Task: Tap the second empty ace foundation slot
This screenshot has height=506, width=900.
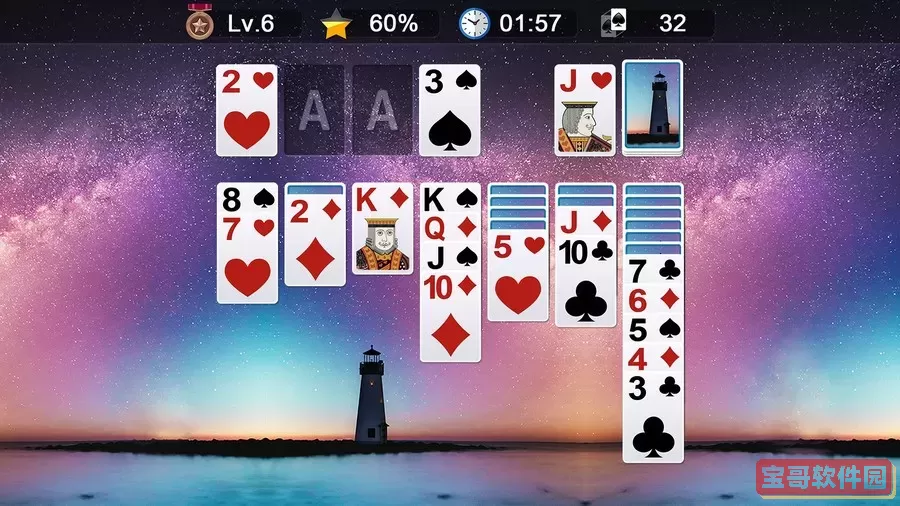Action: point(382,110)
